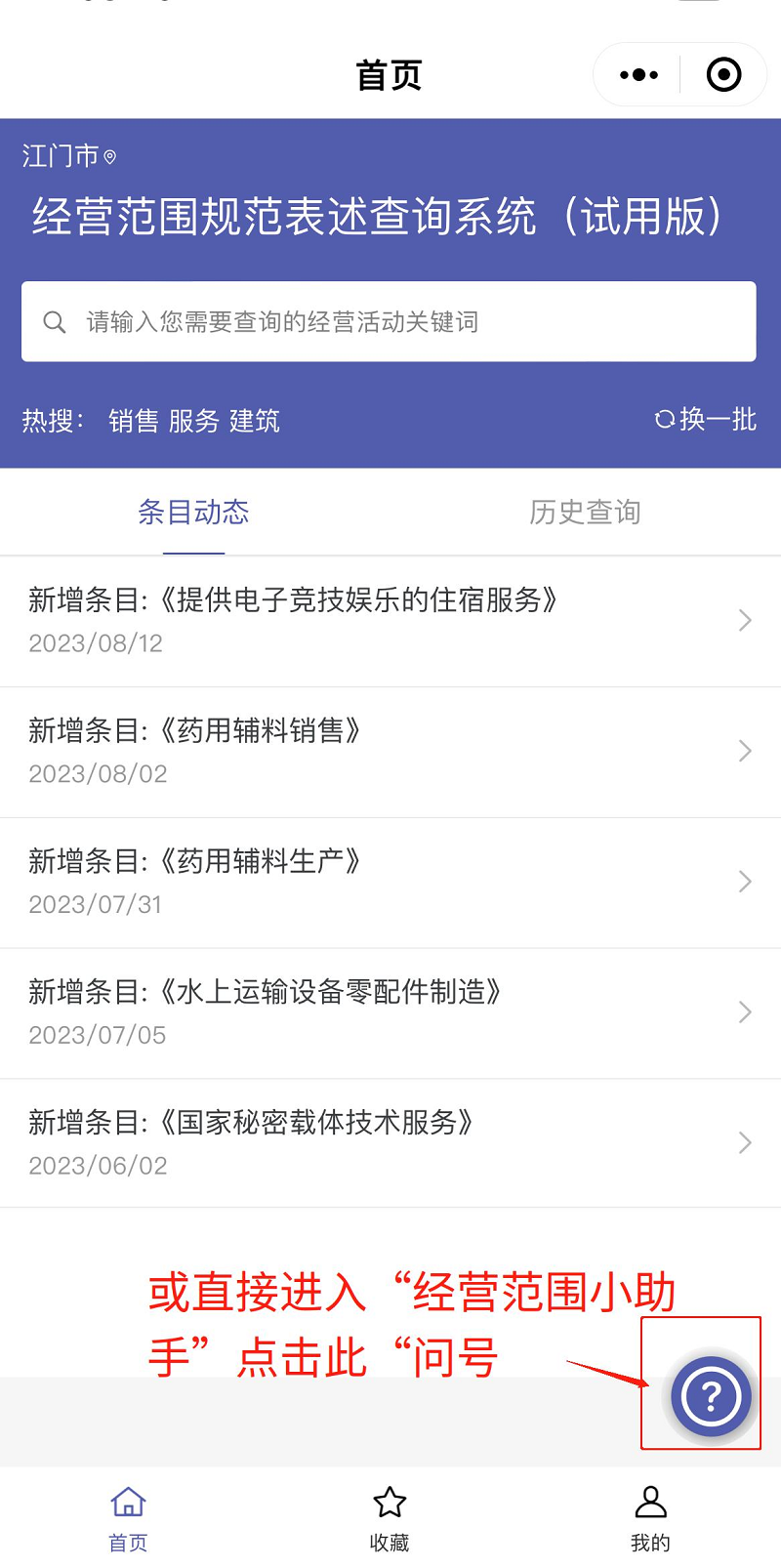Expand the 国家秘密载体技术服务 entry chevron

pos(745,1142)
